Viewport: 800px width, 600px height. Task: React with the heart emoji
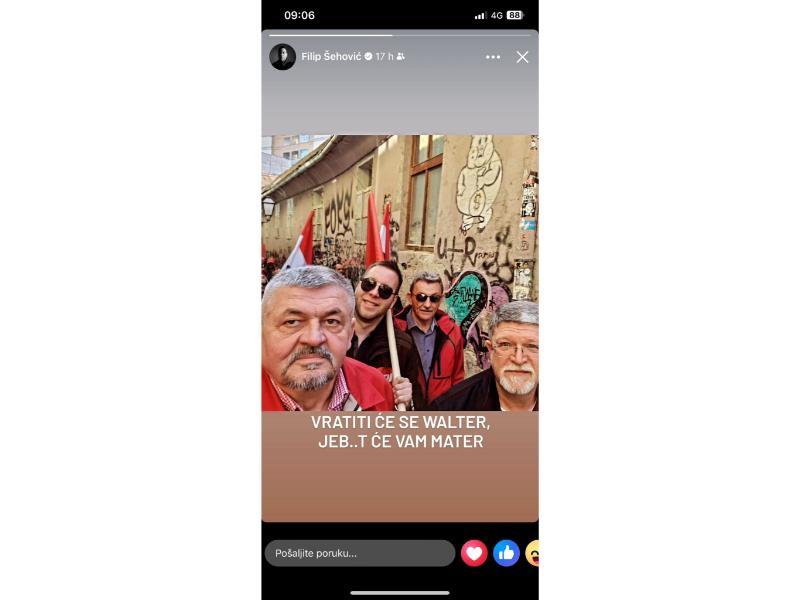(x=474, y=553)
